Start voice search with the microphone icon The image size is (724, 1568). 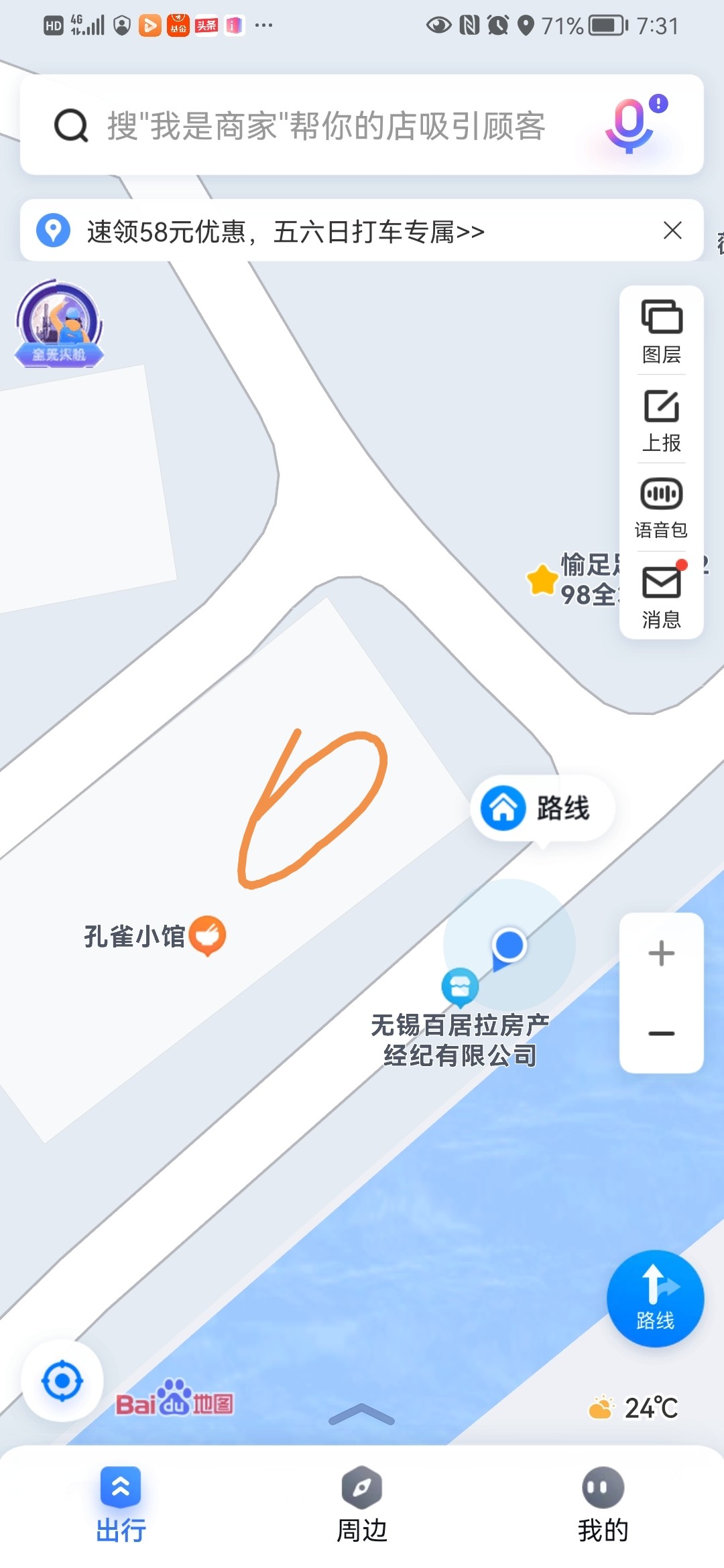(630, 125)
